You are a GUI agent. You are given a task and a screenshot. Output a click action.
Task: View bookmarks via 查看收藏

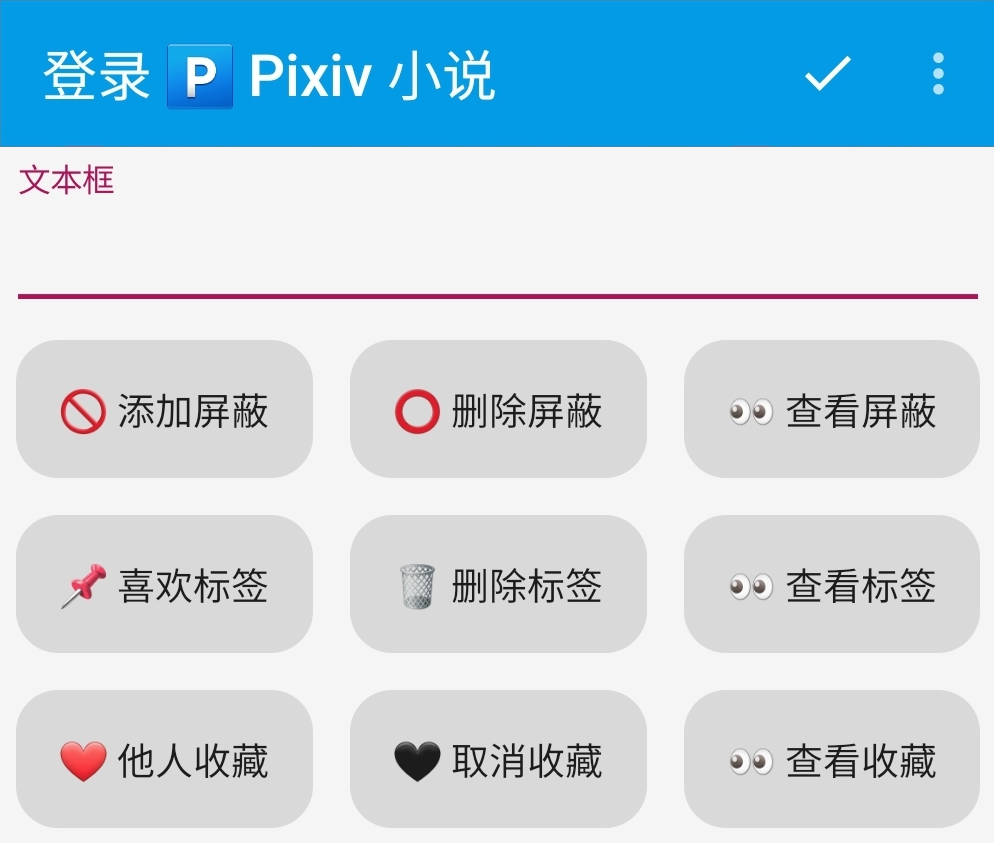point(831,760)
